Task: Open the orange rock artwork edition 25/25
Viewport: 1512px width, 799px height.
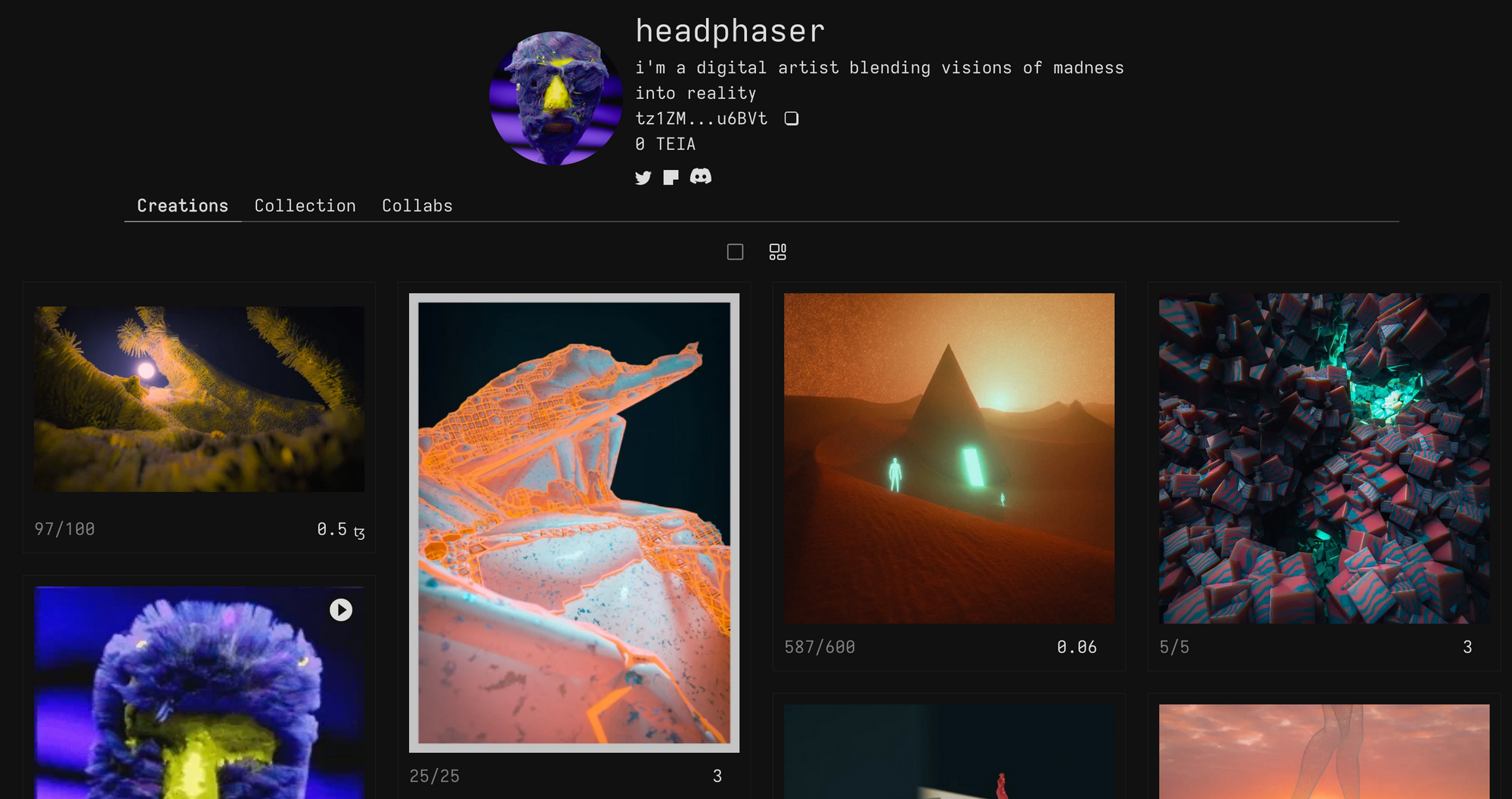Action: [574, 522]
